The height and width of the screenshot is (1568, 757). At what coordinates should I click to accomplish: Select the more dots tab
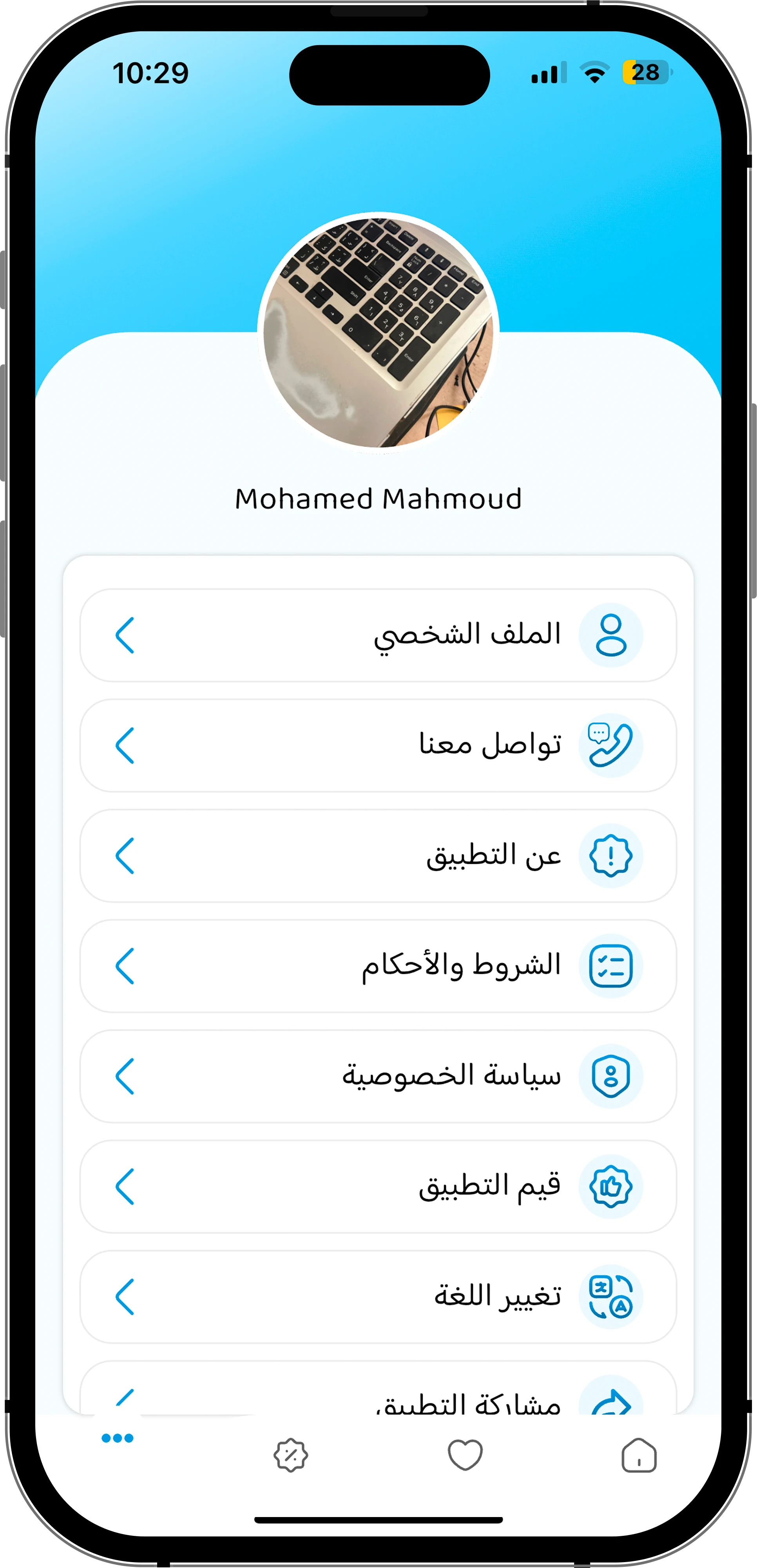118,1438
